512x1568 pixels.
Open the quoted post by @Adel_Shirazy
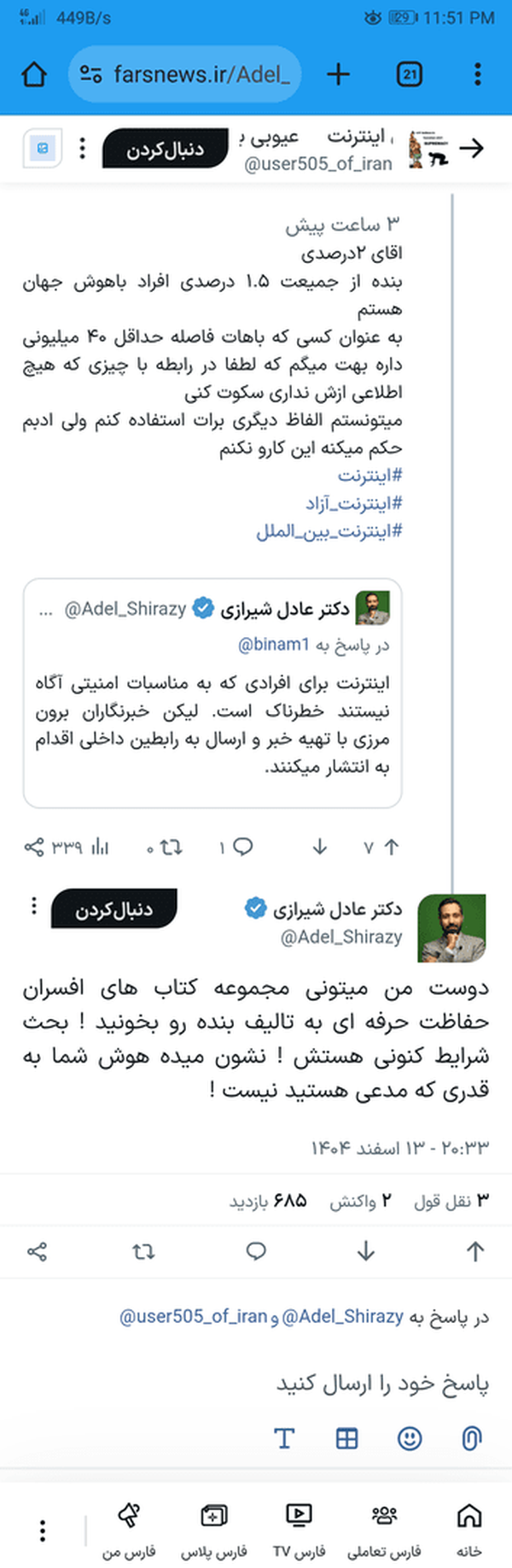tap(212, 693)
